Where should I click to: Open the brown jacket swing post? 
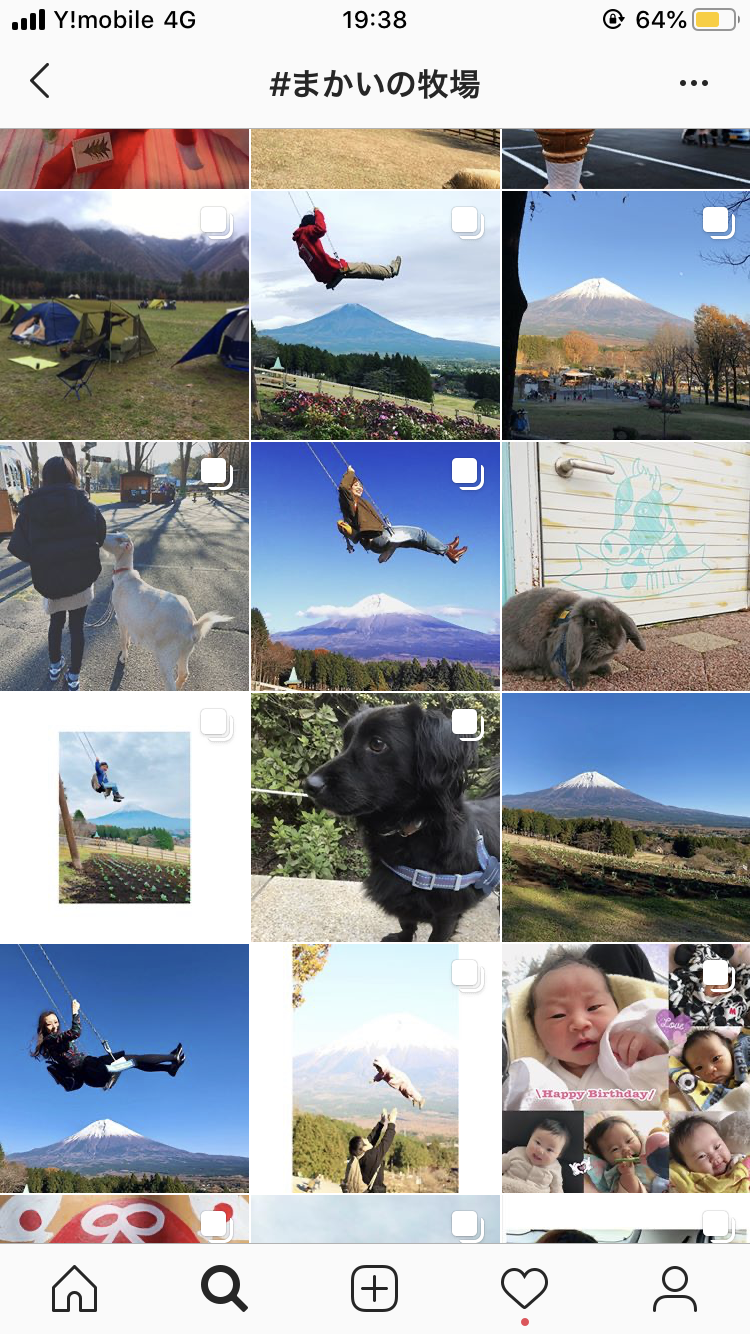tap(375, 566)
